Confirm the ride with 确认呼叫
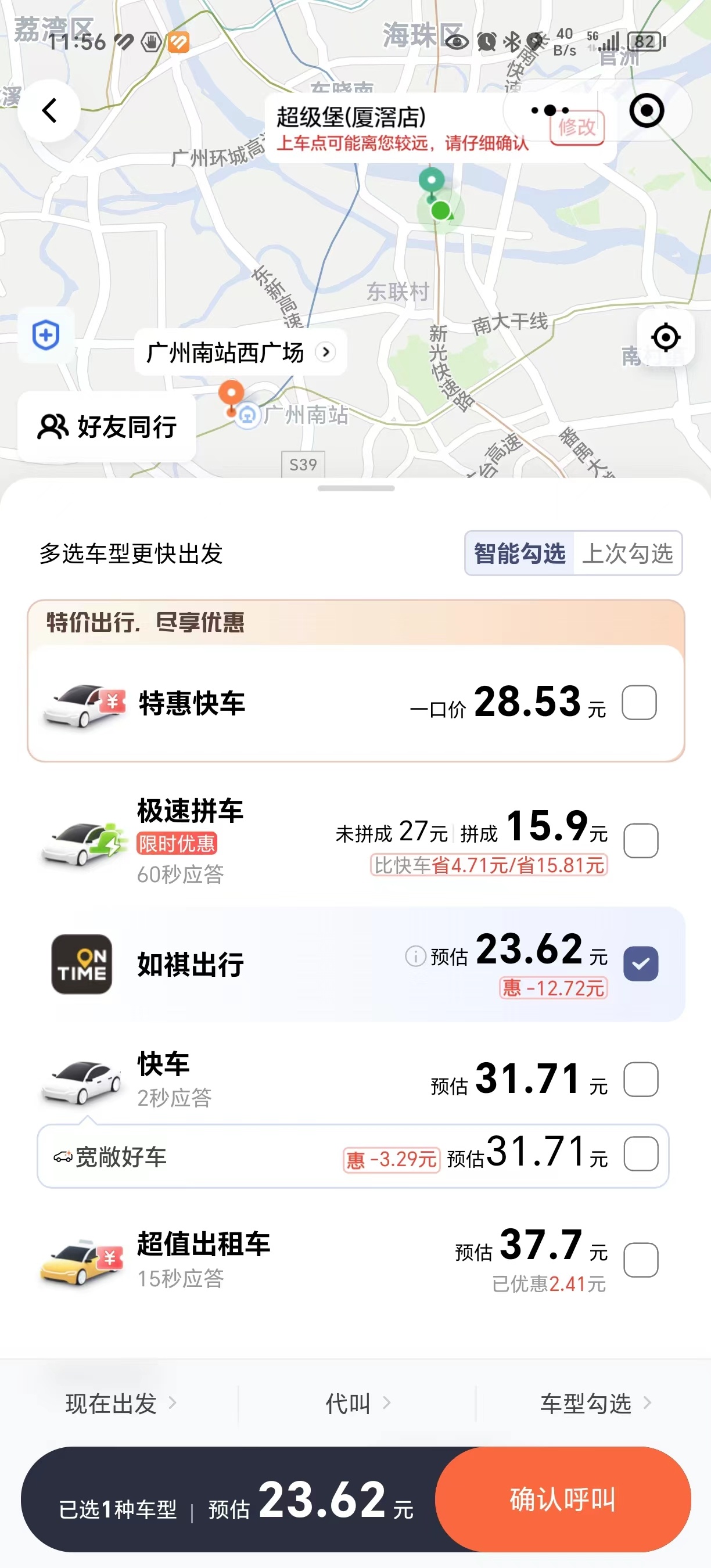The height and width of the screenshot is (1568, 711). click(562, 1499)
